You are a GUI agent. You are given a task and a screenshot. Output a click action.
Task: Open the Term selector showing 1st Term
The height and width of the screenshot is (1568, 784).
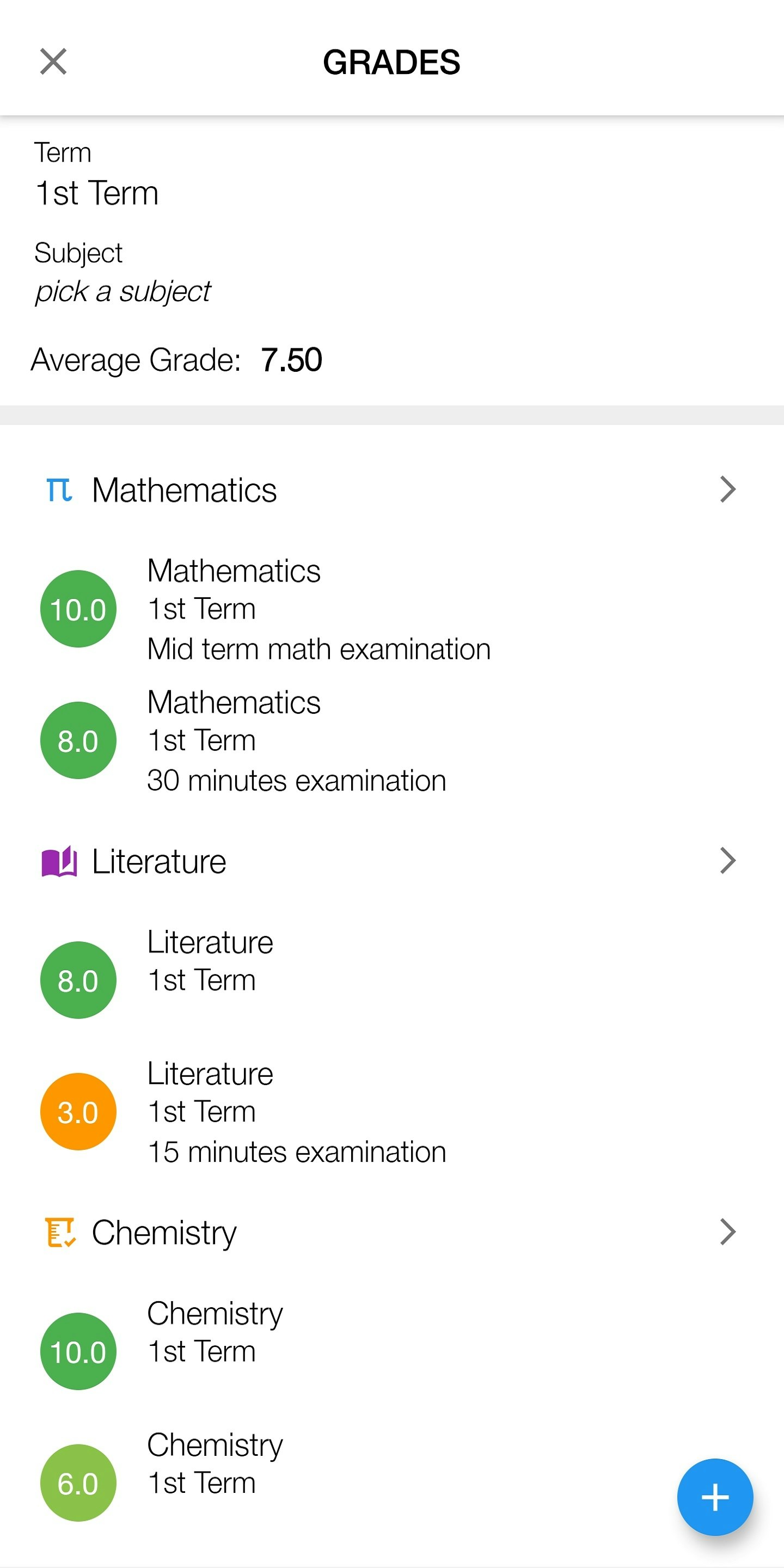pyautogui.click(x=97, y=192)
